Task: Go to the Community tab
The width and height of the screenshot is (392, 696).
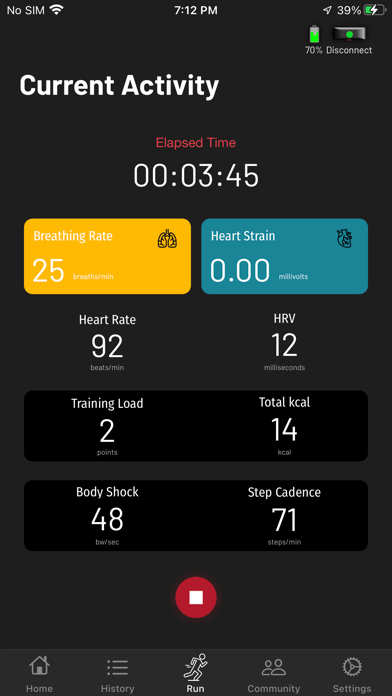Action: pyautogui.click(x=273, y=674)
